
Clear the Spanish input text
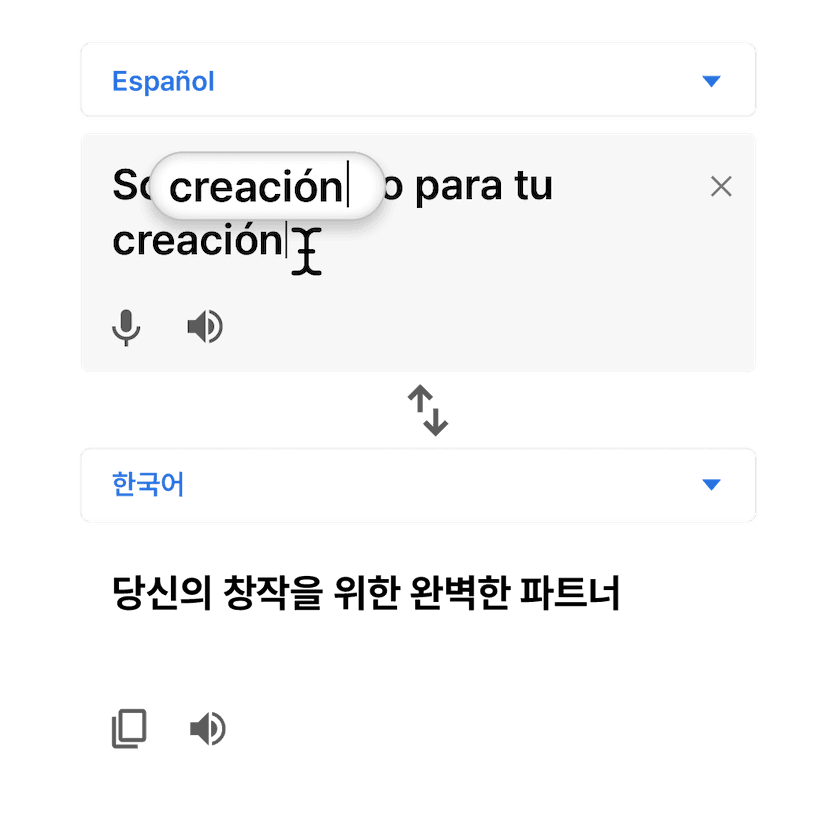point(720,186)
